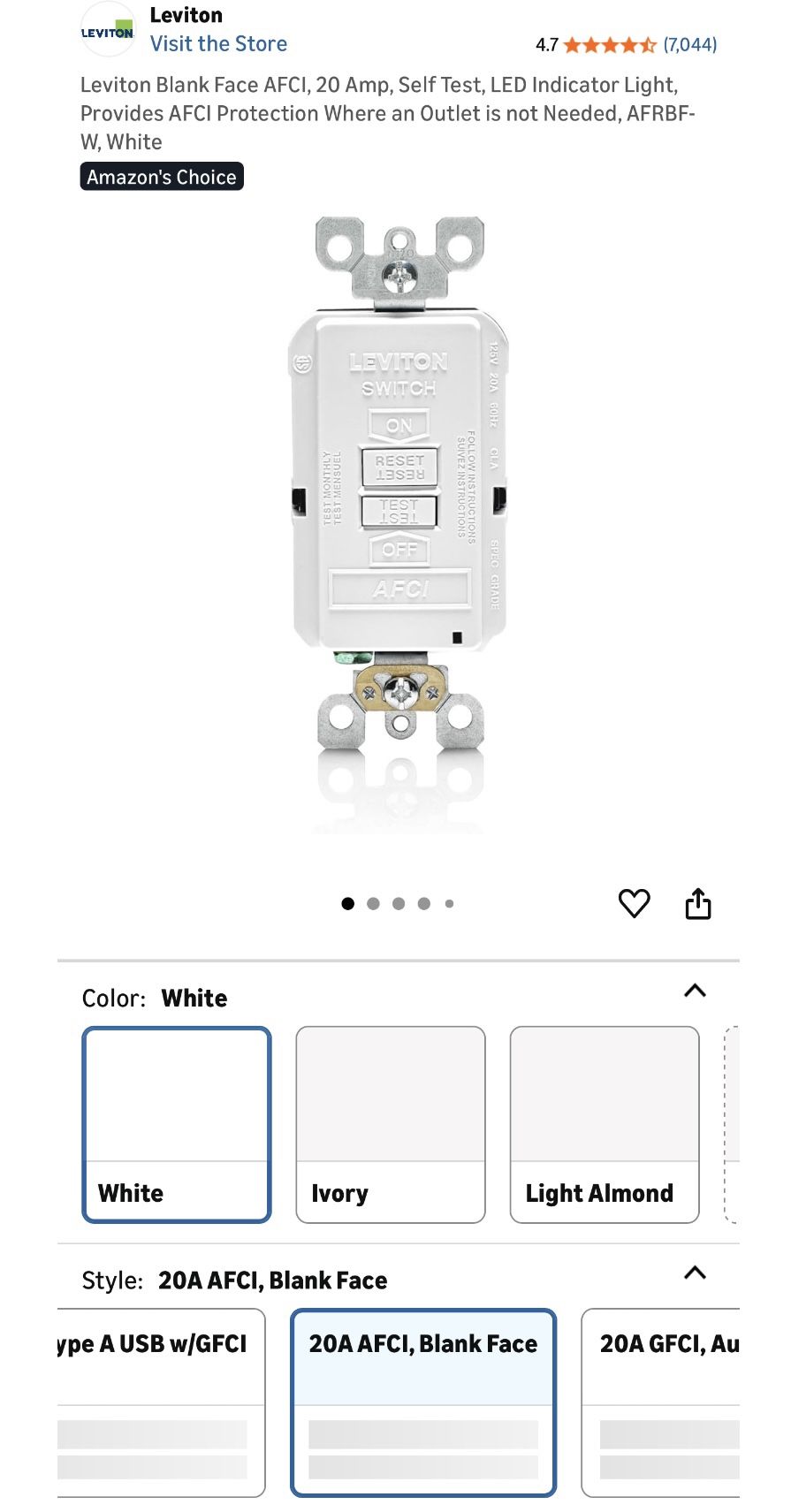Collapse the Color section chevron

(695, 991)
